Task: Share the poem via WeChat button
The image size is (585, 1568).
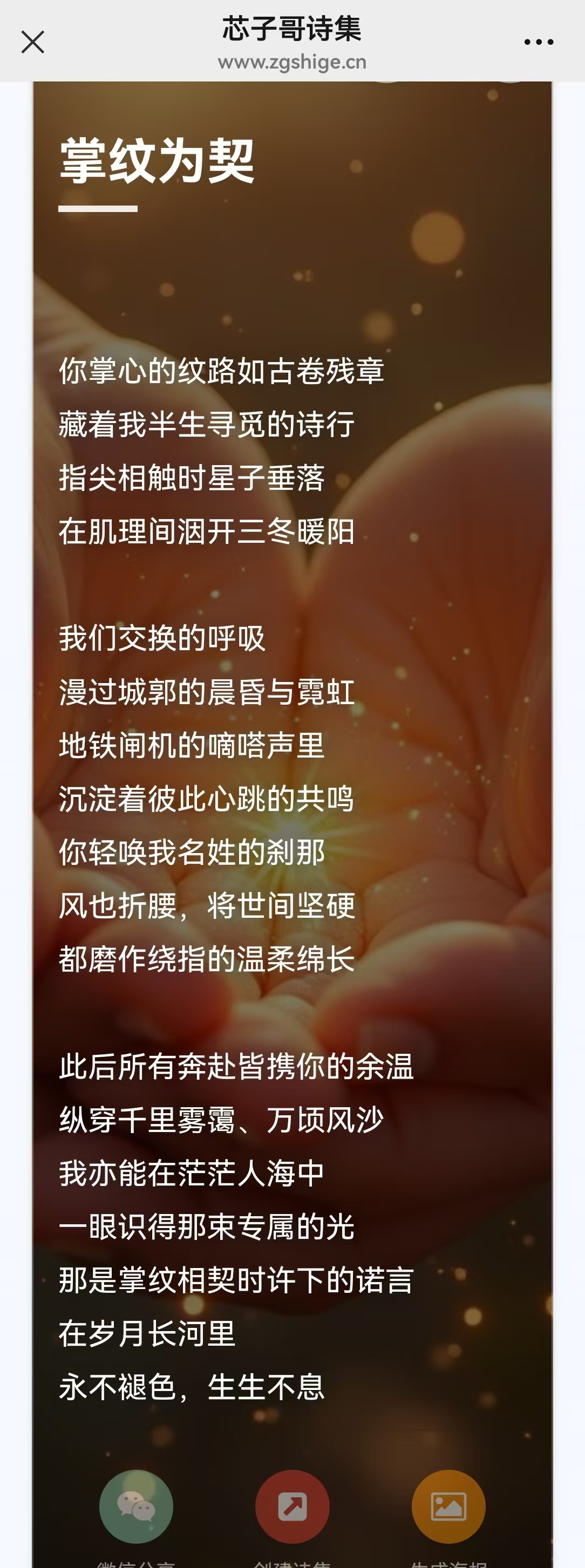Action: 137,1506
